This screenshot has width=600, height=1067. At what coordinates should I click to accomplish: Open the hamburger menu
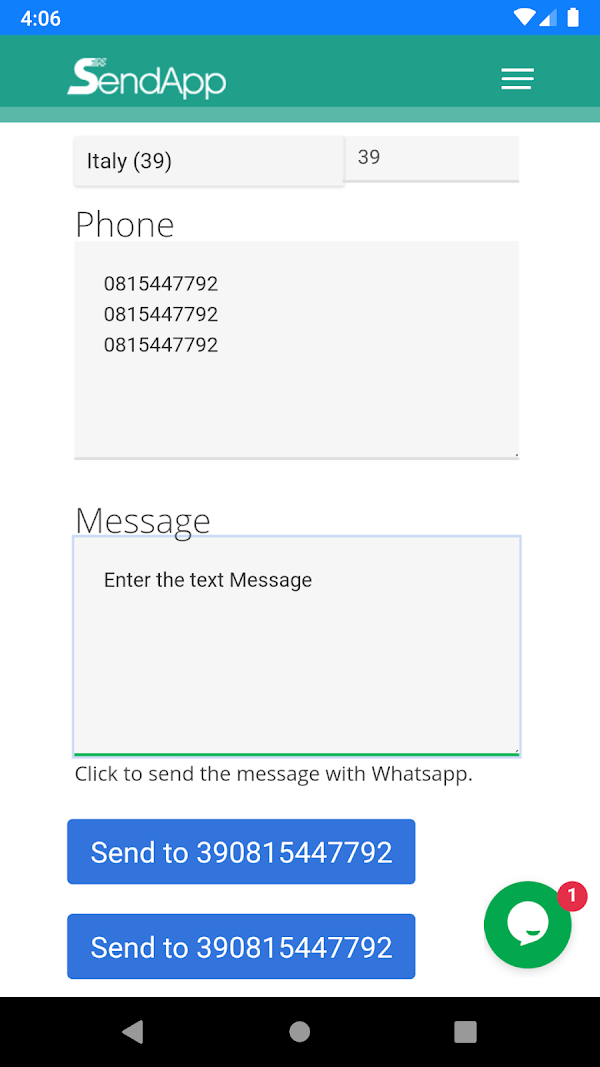[x=517, y=79]
